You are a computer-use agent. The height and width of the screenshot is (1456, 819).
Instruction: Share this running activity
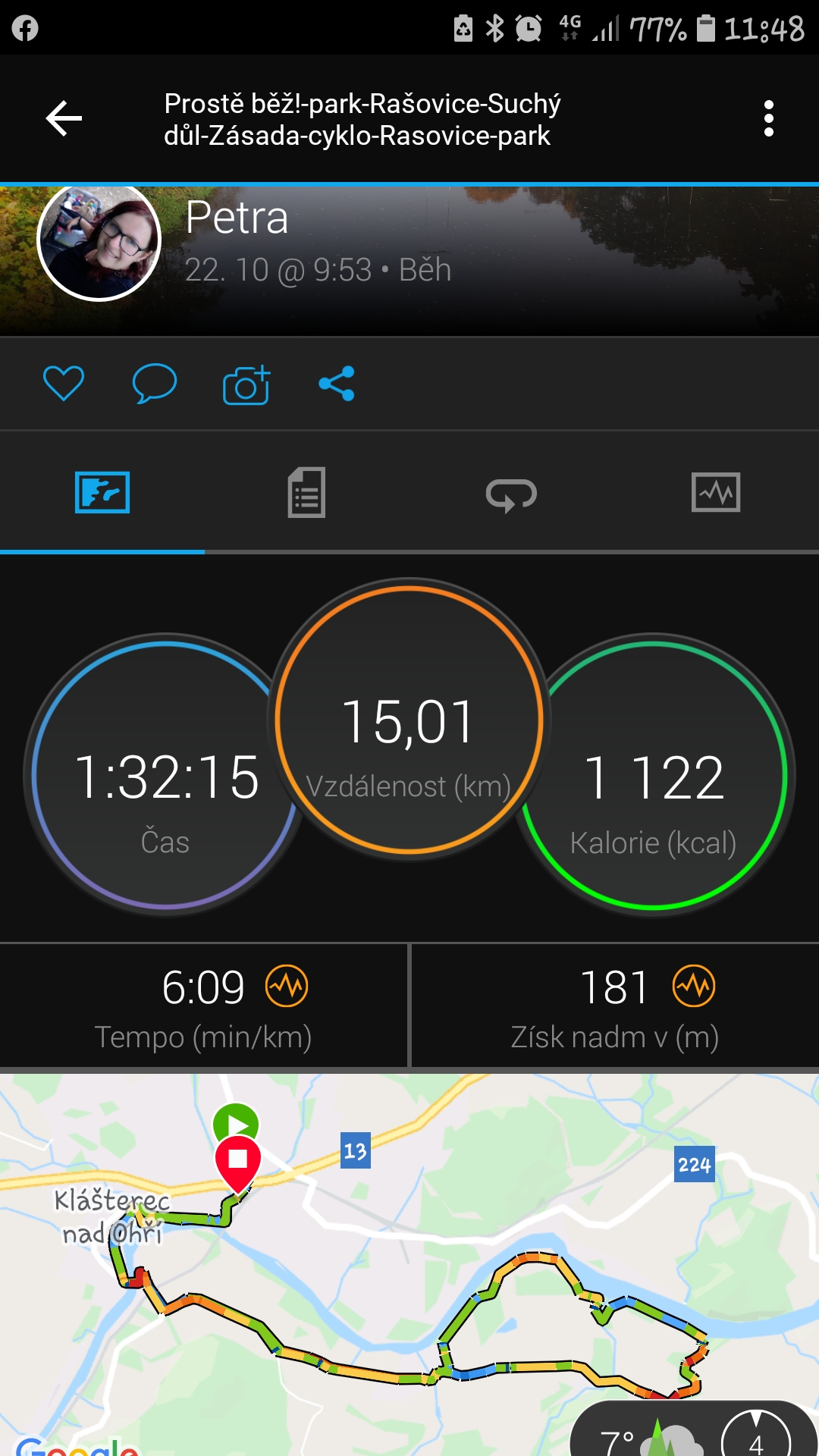337,383
